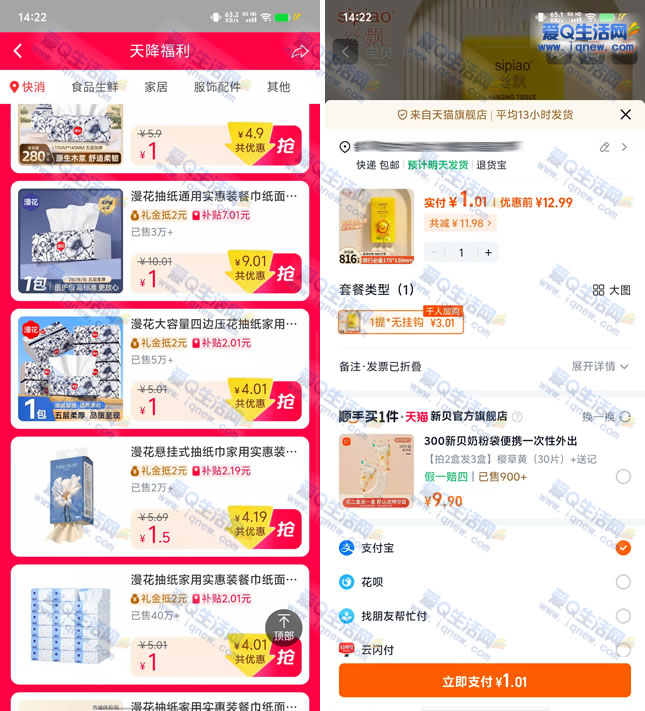Confirm purchase with 立即支付 ¥1.01

click(x=484, y=681)
